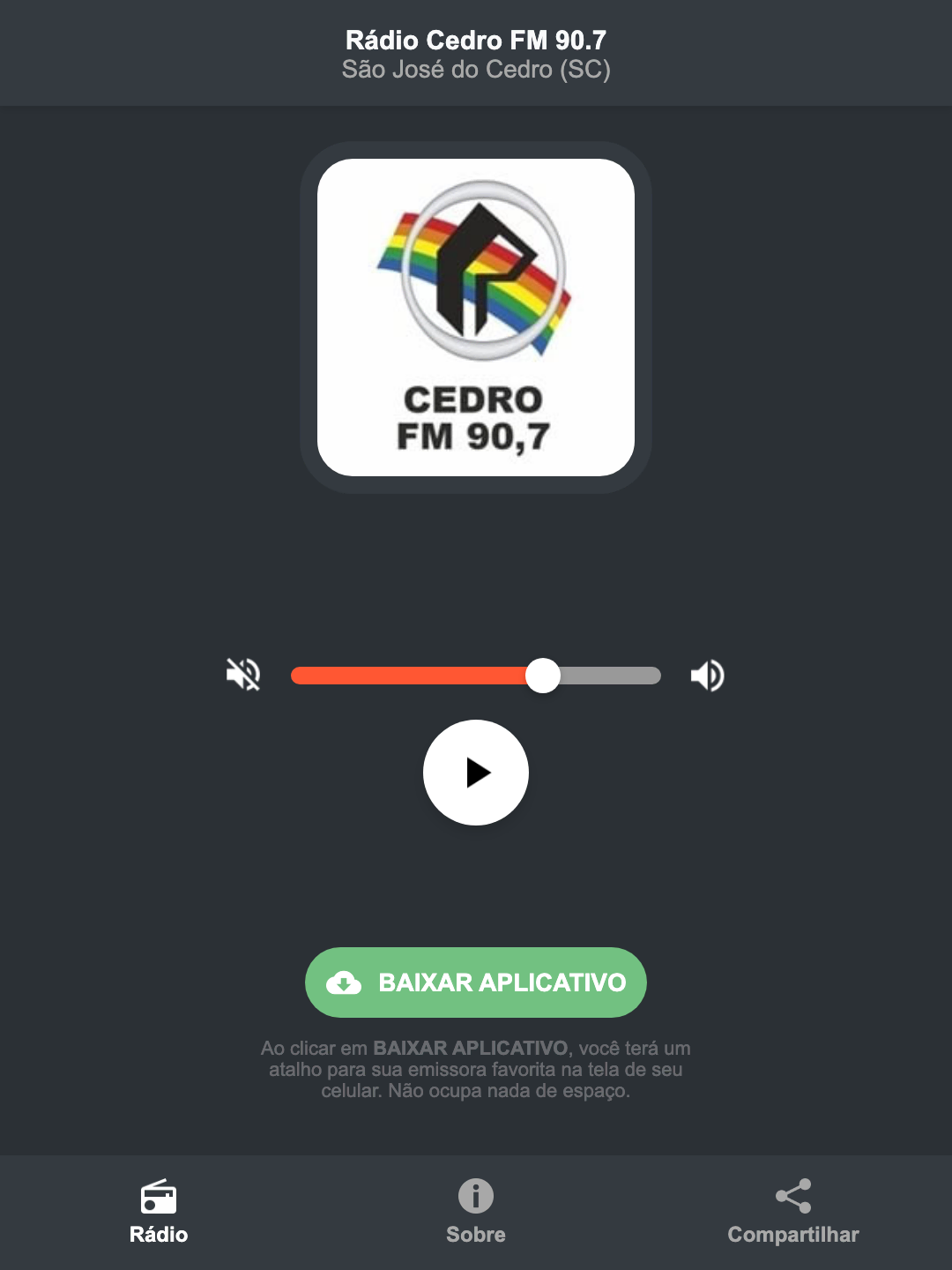Click the Rádio Cedro FM 90.7 title

tap(476, 39)
